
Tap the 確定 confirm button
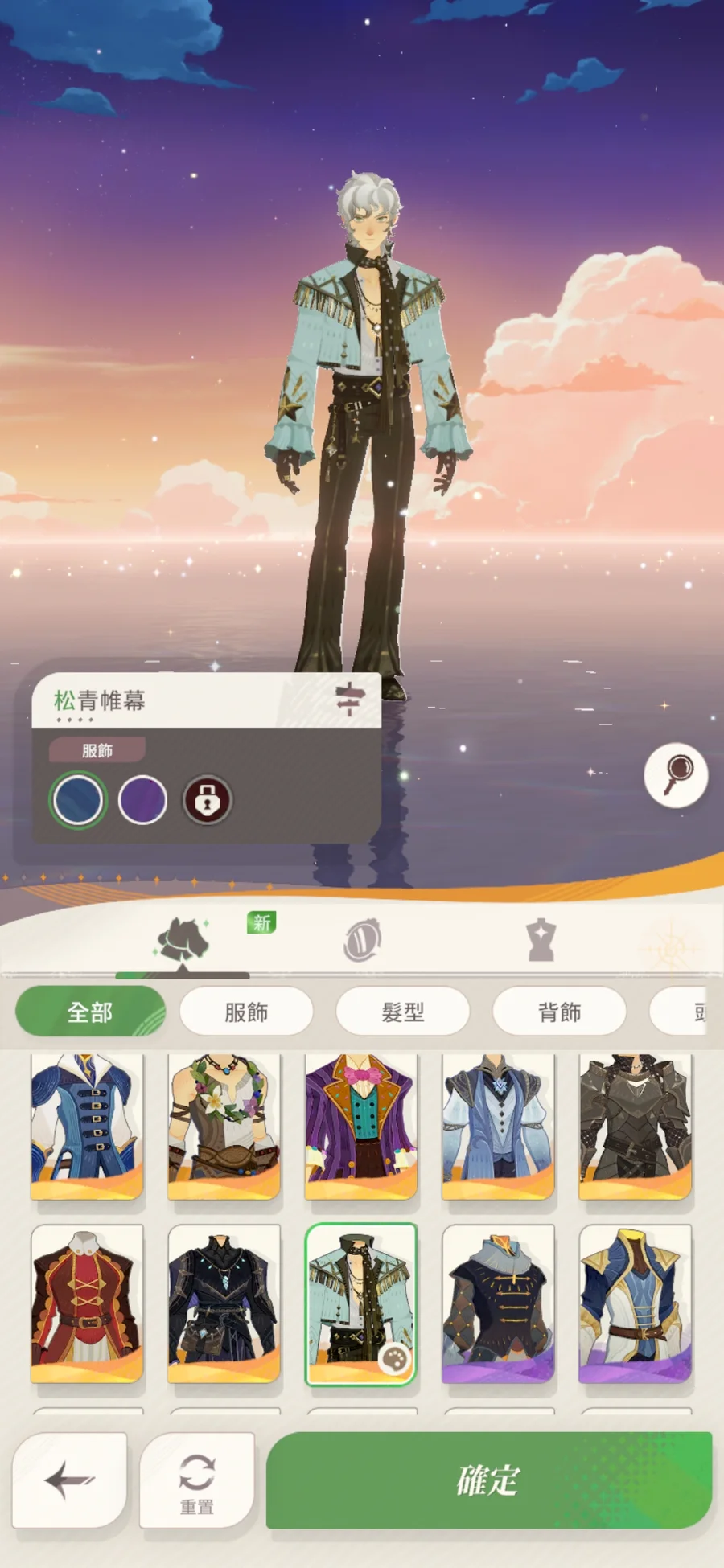[488, 1480]
